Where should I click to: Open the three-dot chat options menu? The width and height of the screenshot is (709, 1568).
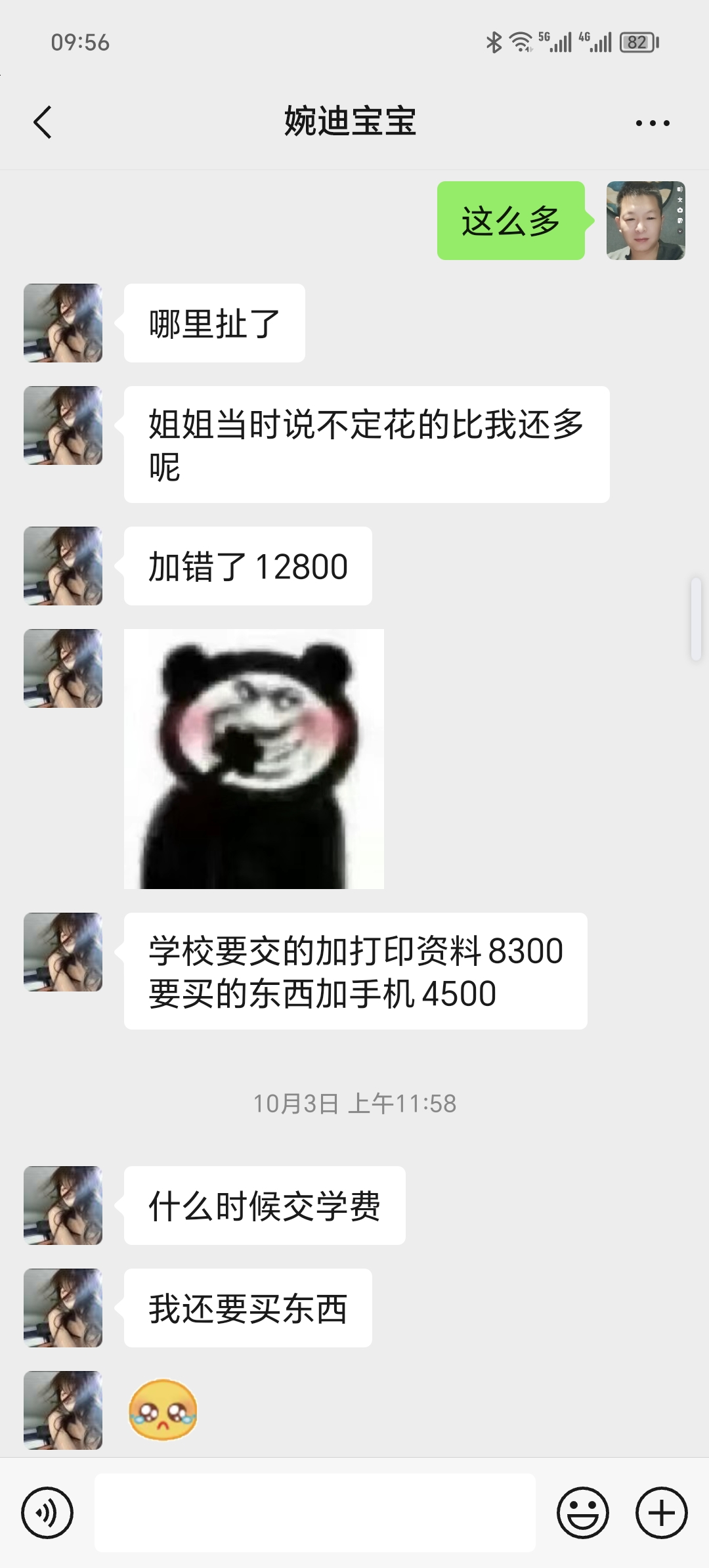(653, 123)
